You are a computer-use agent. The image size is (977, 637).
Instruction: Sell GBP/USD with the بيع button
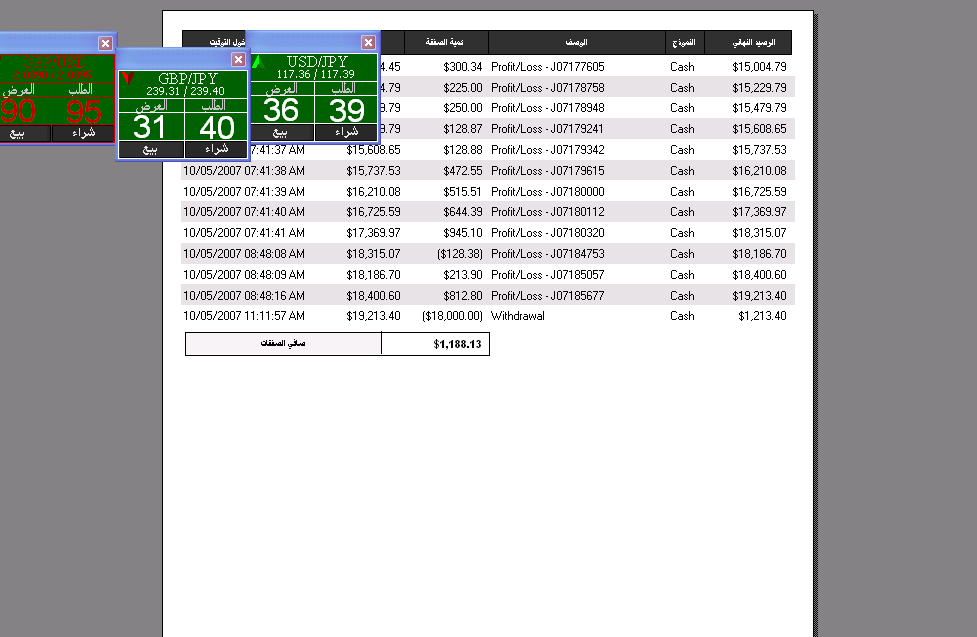tap(24, 132)
